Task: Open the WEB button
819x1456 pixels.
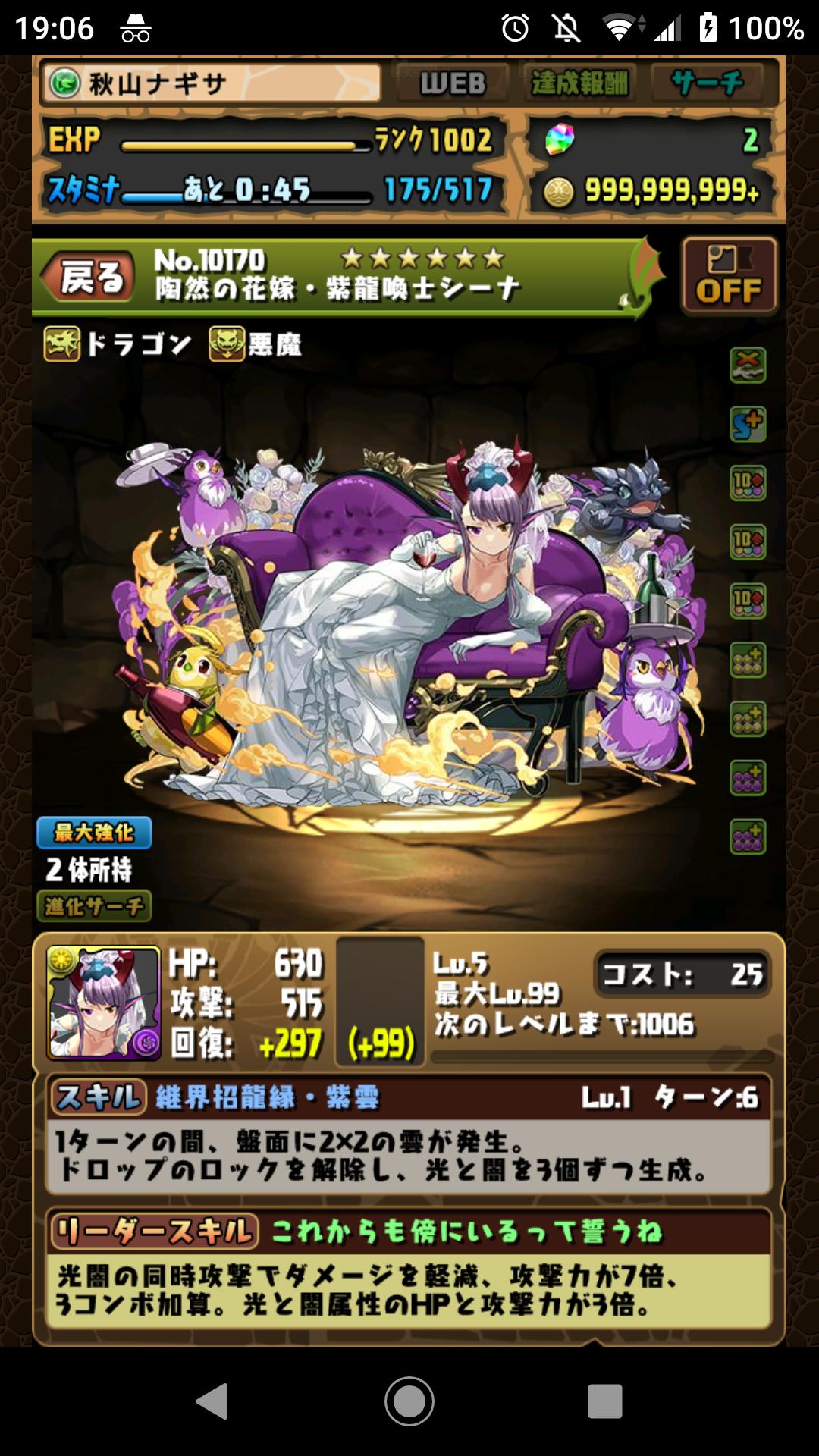Action: pos(453,83)
